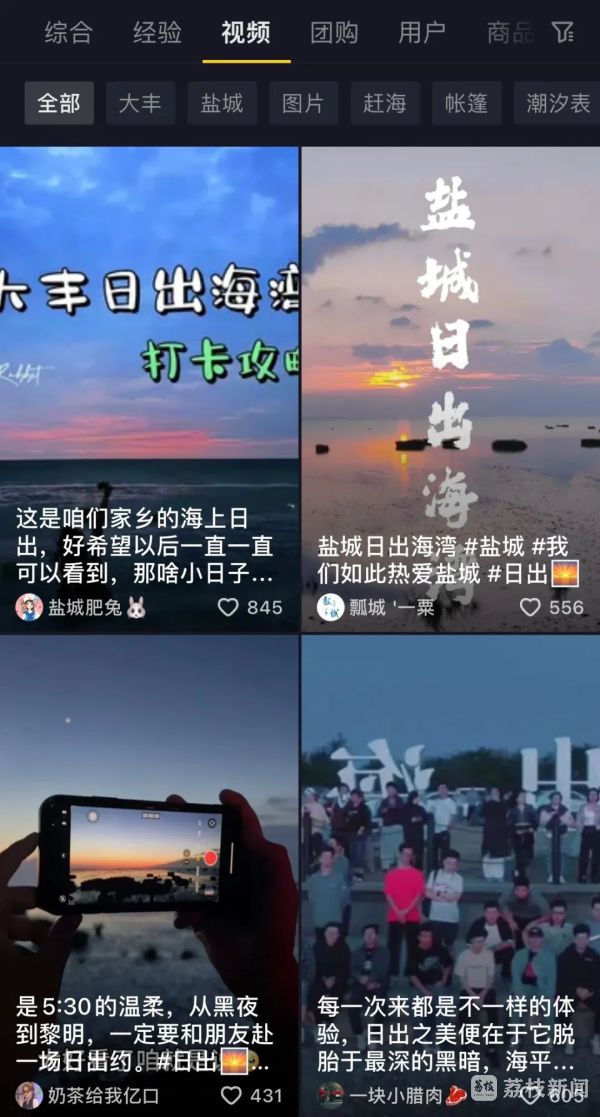Select the 帐篷 filter chip

coord(466,103)
